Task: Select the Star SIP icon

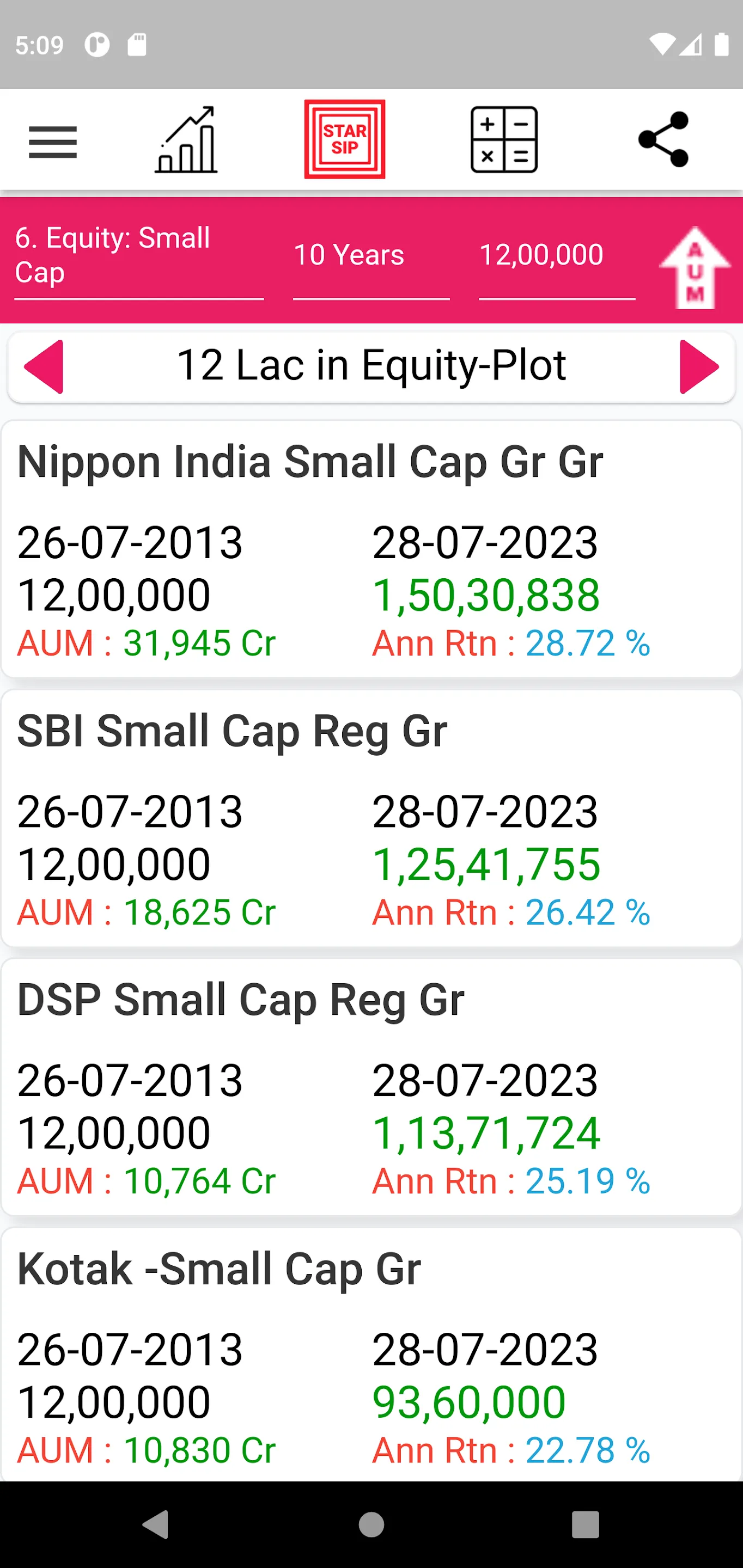Action: pyautogui.click(x=345, y=139)
